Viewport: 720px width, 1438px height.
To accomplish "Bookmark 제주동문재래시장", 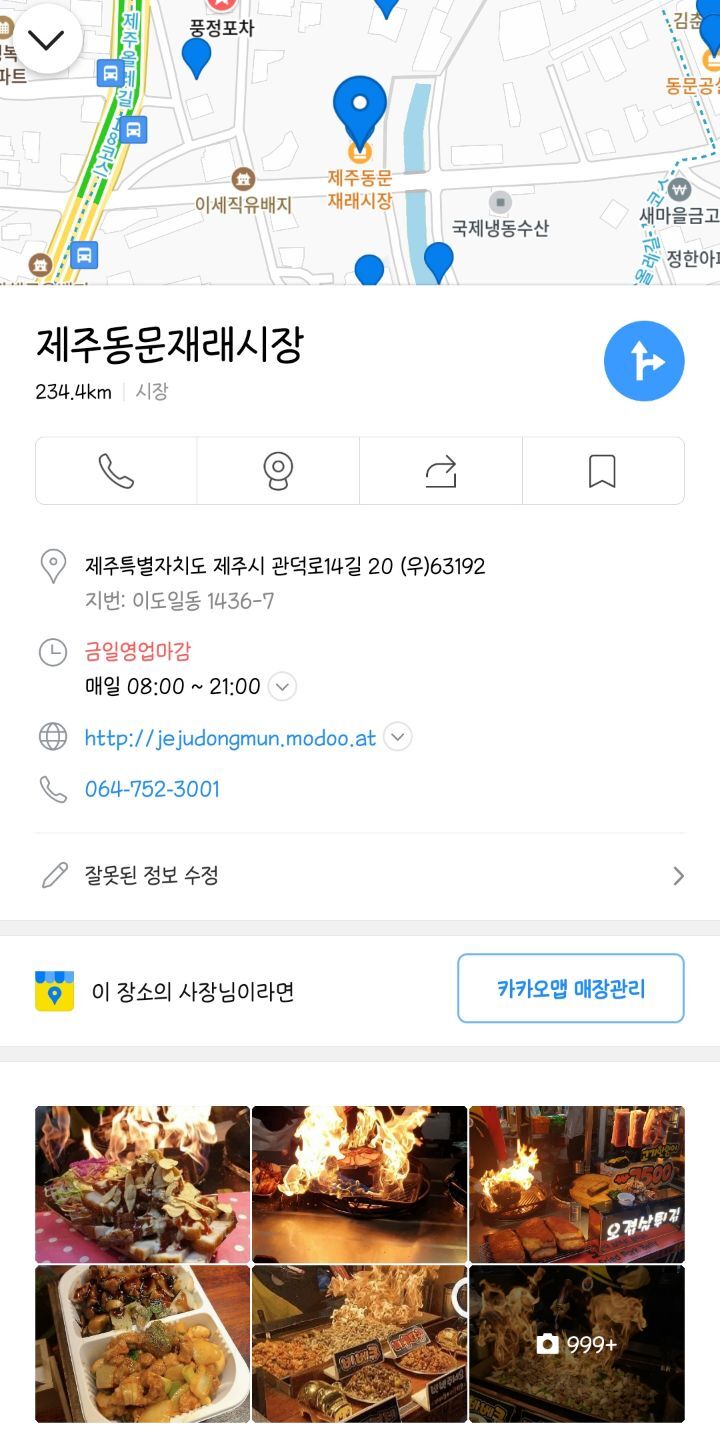I will point(602,471).
